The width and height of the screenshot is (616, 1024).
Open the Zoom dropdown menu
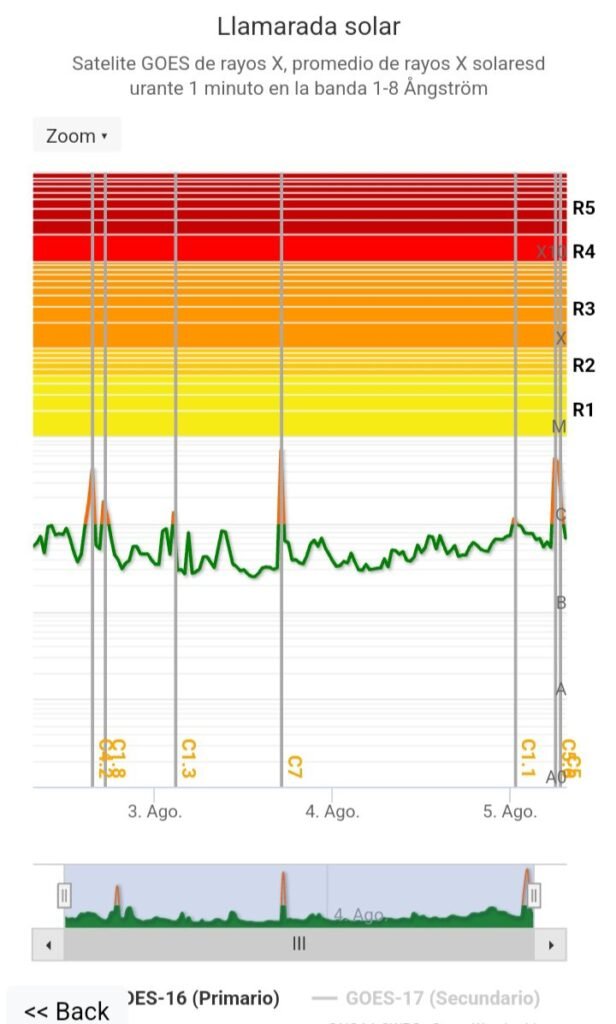pos(77,136)
